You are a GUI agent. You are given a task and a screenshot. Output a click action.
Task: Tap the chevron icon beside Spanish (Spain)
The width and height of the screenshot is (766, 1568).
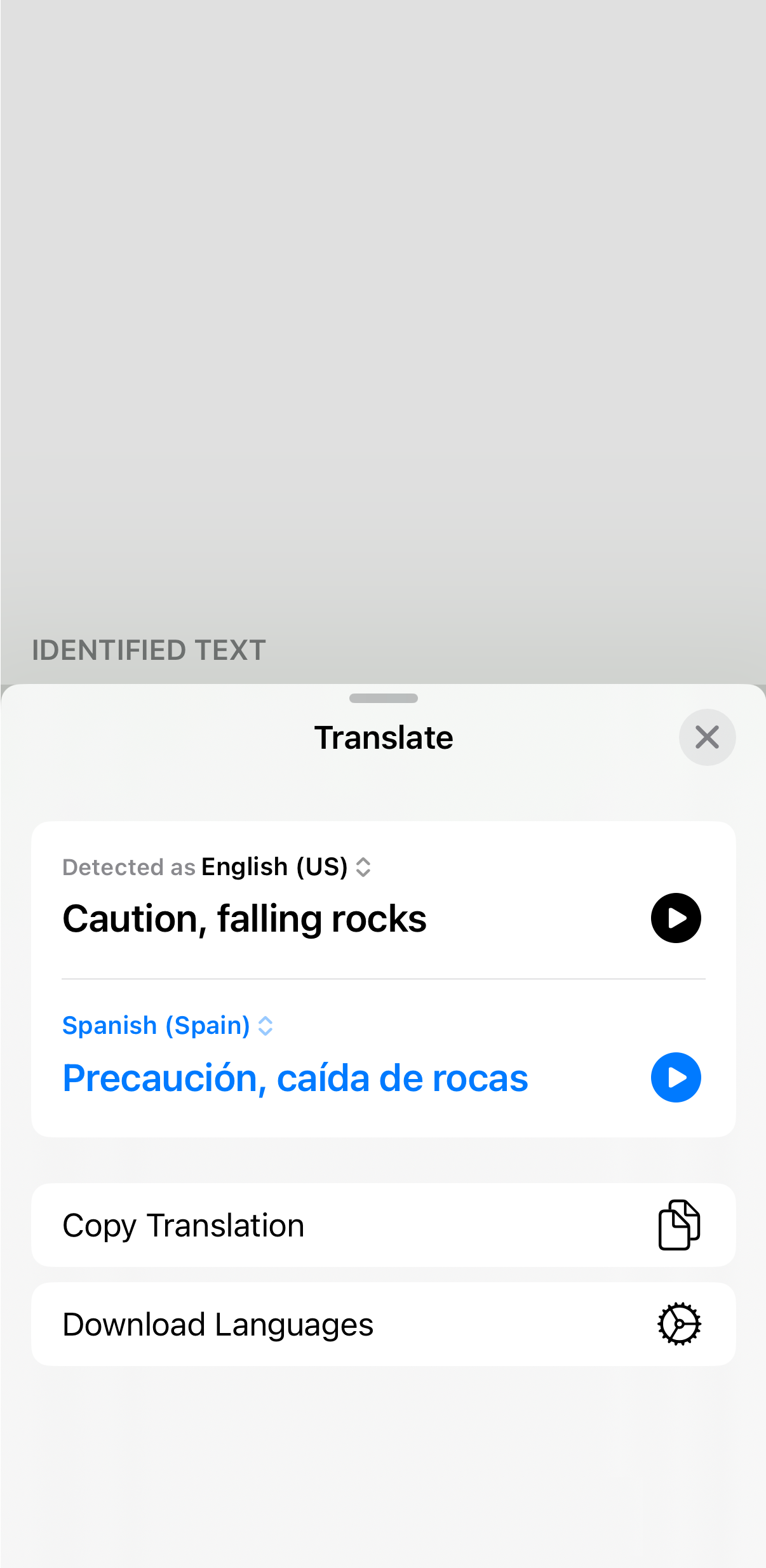pos(265,1025)
